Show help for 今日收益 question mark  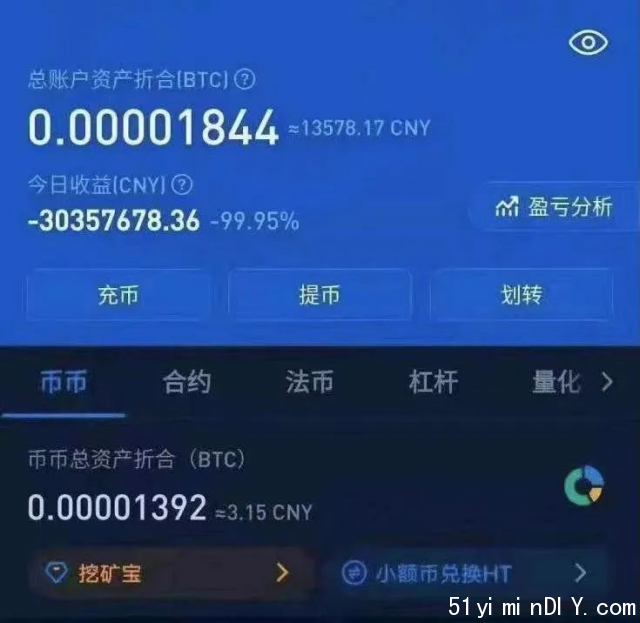click(x=182, y=185)
